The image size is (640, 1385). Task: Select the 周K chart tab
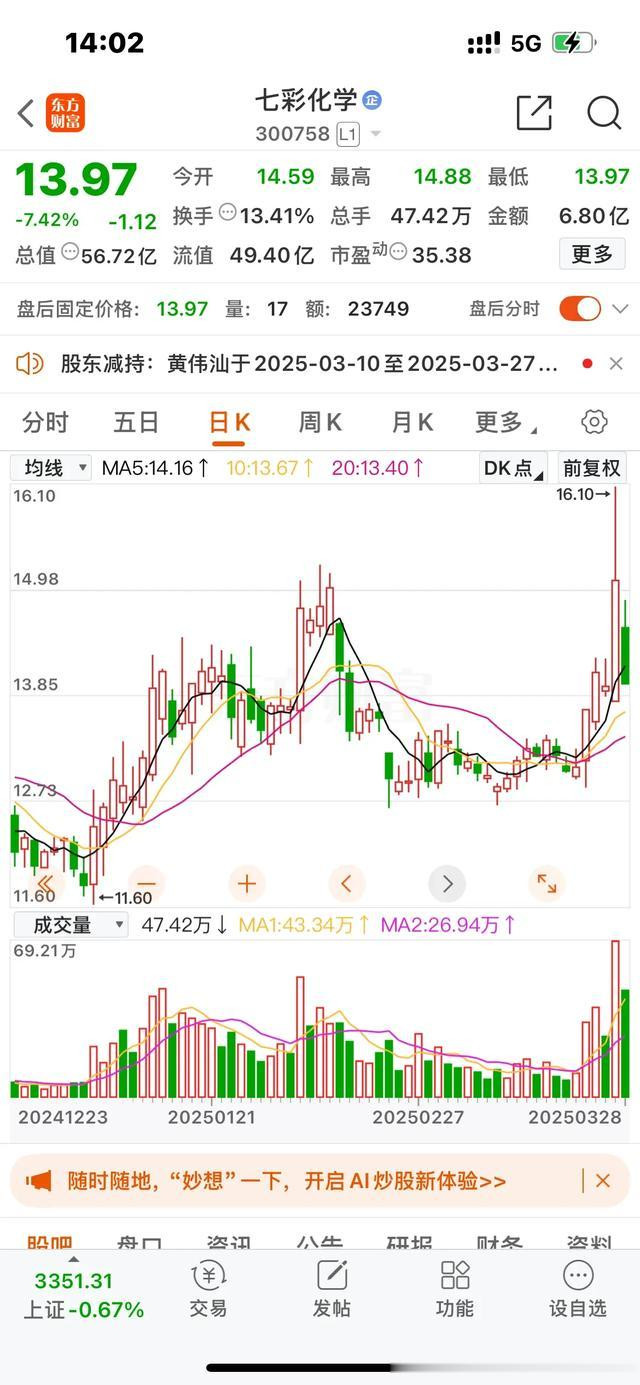pos(320,422)
